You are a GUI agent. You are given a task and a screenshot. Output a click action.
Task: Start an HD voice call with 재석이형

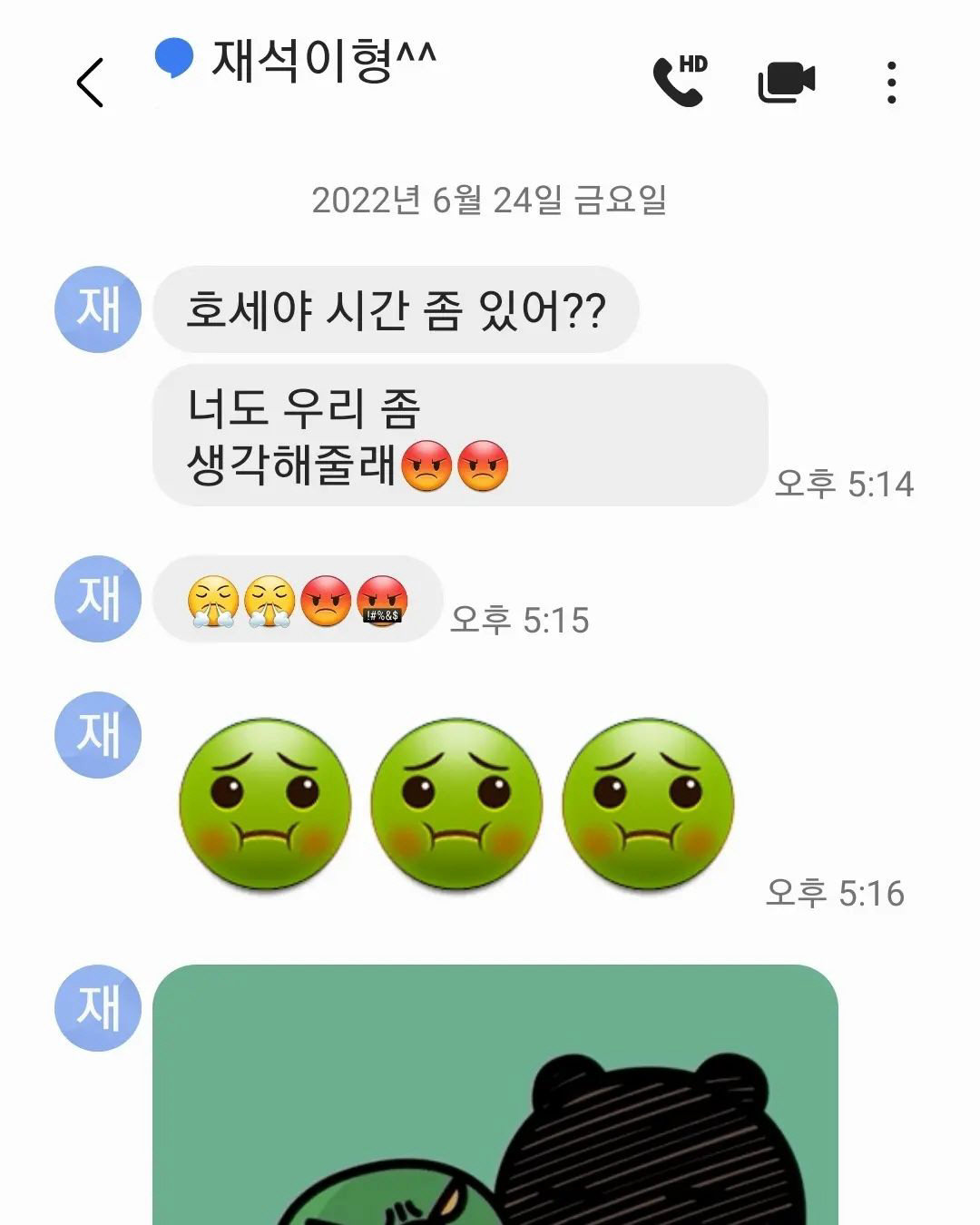click(680, 82)
